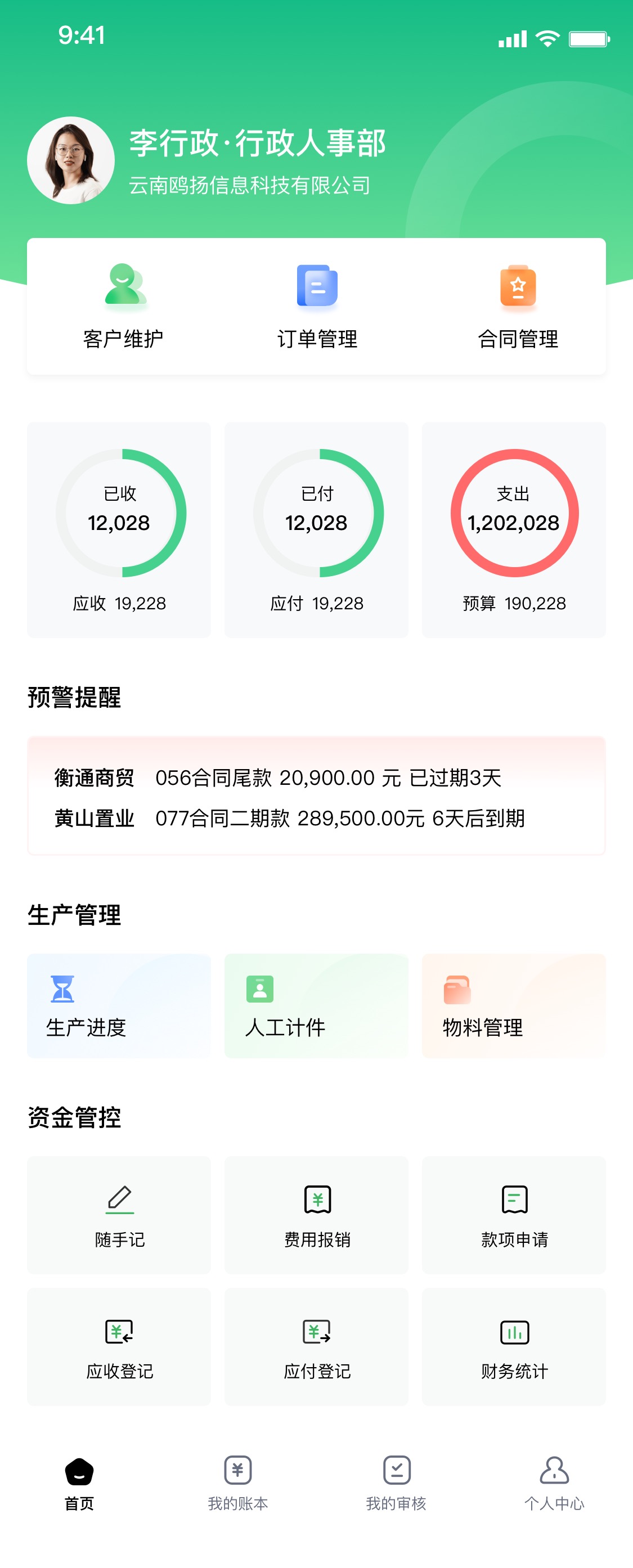The image size is (633, 1568).
Task: Switch to the 我的审核 tab
Action: point(396,1483)
